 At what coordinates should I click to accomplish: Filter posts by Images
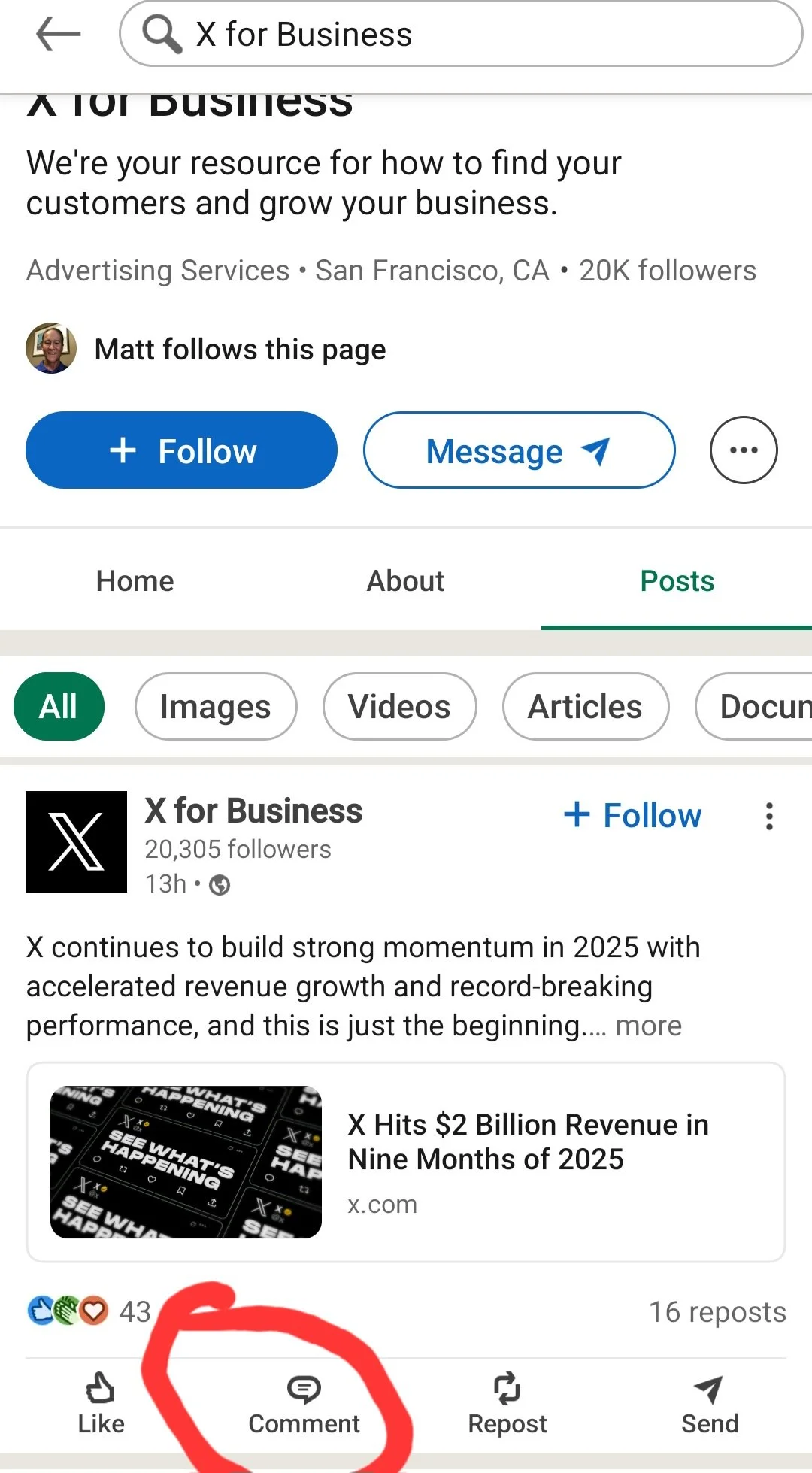tap(216, 707)
